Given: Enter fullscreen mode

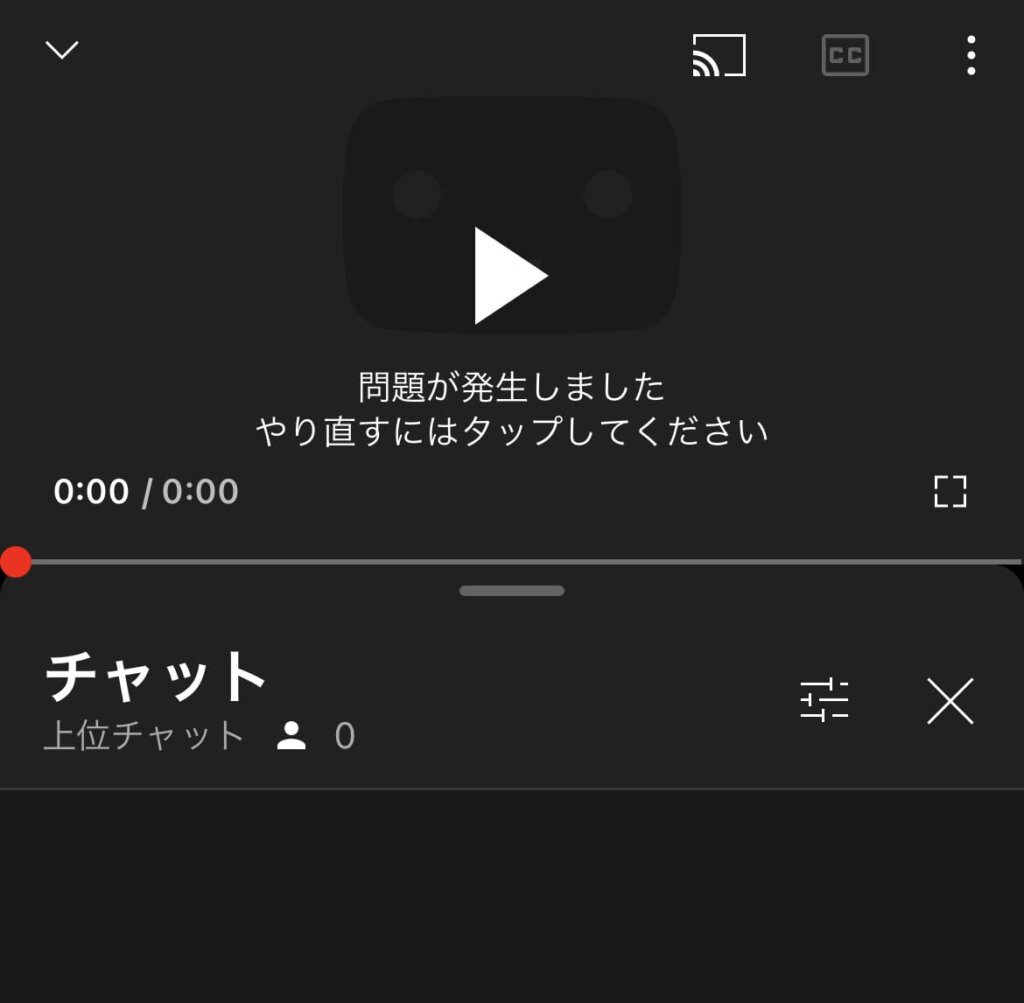Looking at the screenshot, I should [949, 491].
